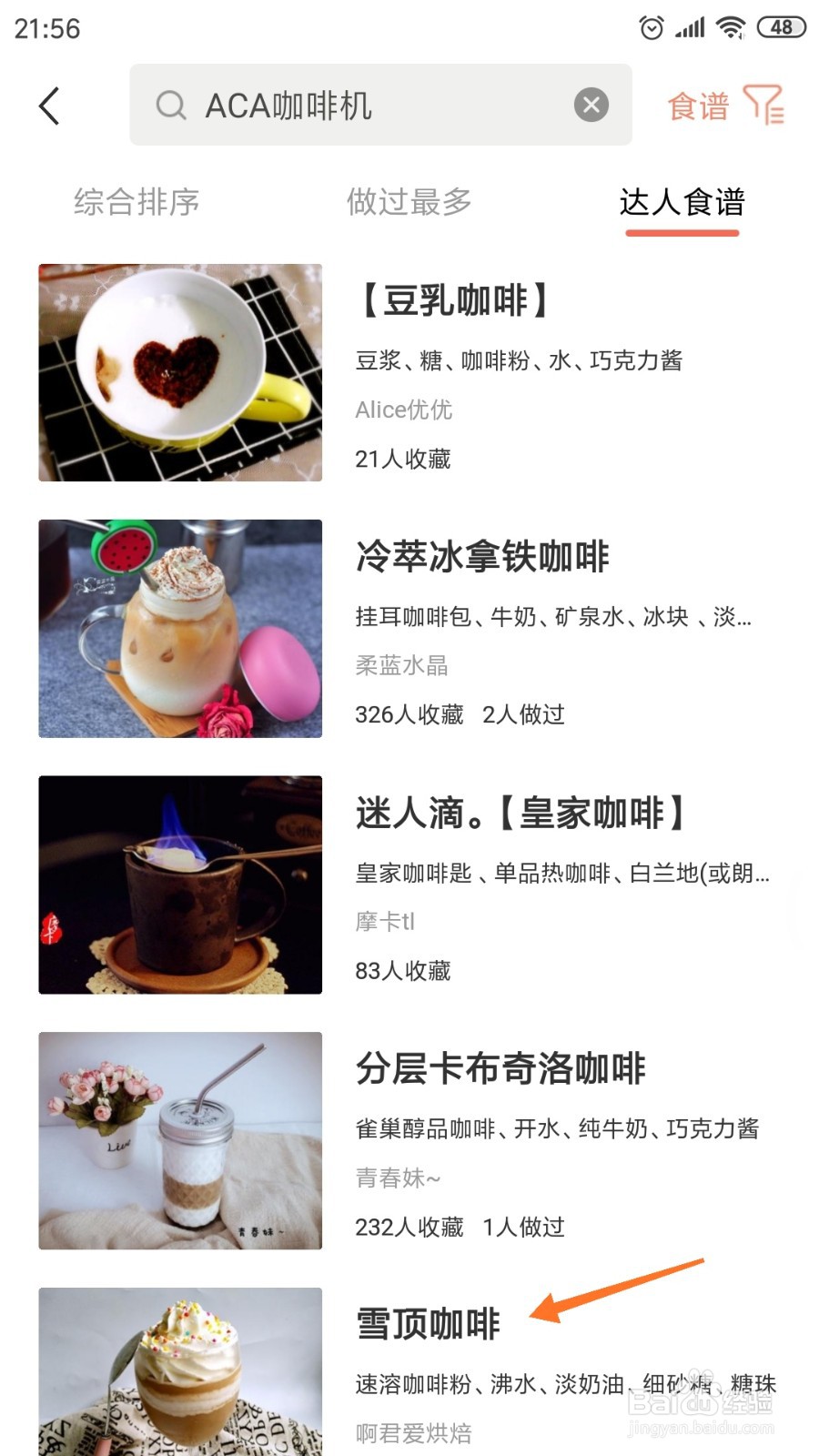Click the magnifier icon in search bar
Image resolution: width=819 pixels, height=1456 pixels.
pyautogui.click(x=171, y=106)
